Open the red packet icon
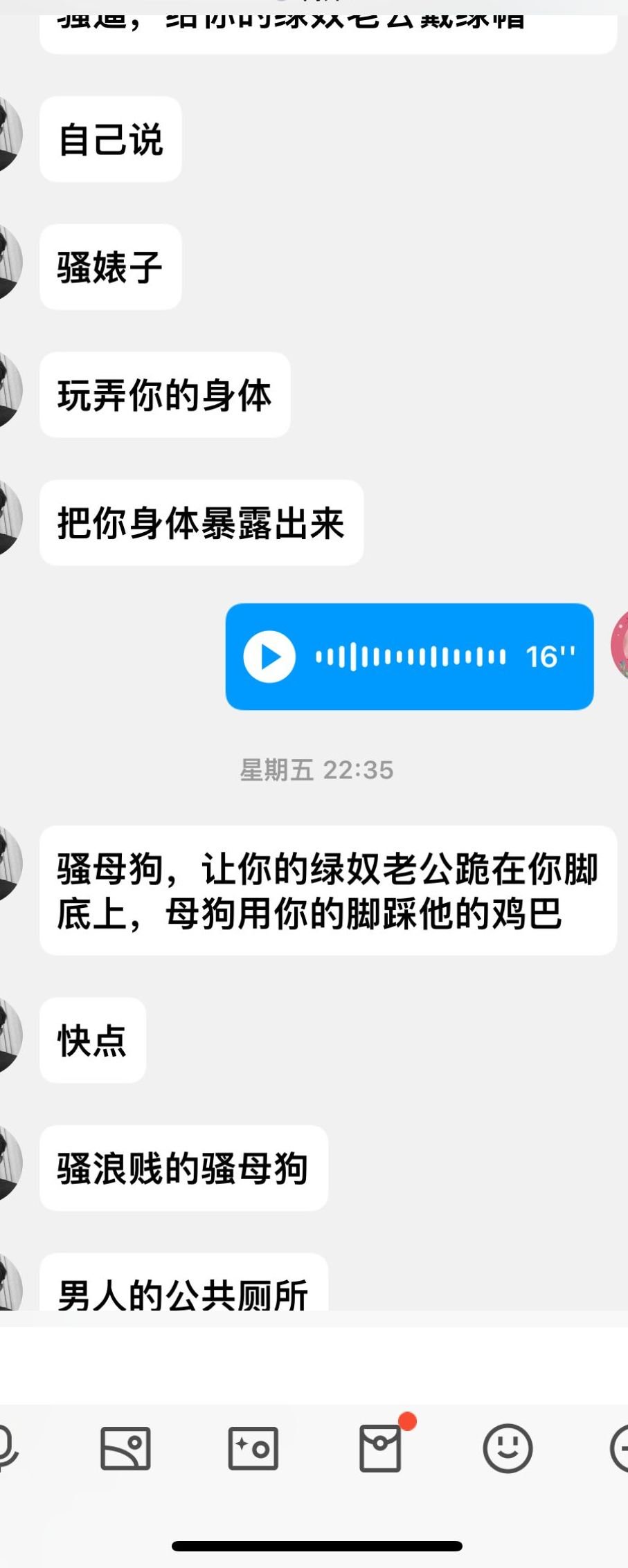The width and height of the screenshot is (628, 1568). pos(380,1448)
